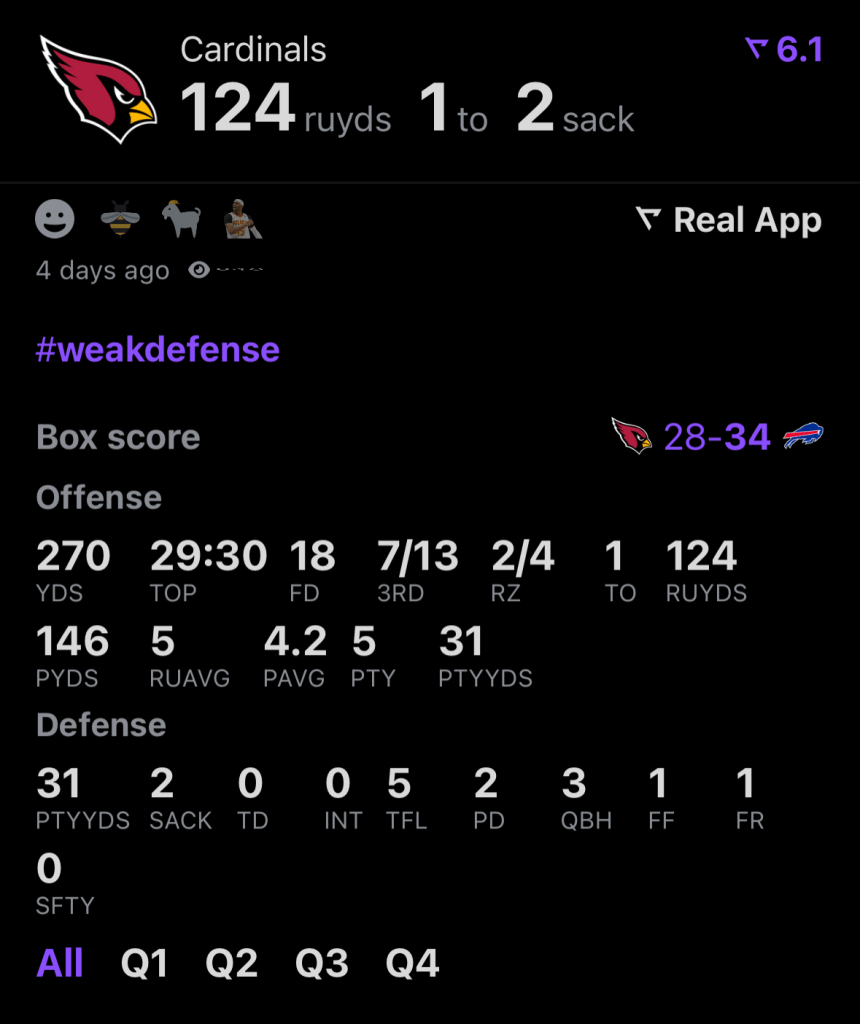This screenshot has height=1024, width=860.
Task: Tap the 6.1 rating badge
Action: coord(785,50)
